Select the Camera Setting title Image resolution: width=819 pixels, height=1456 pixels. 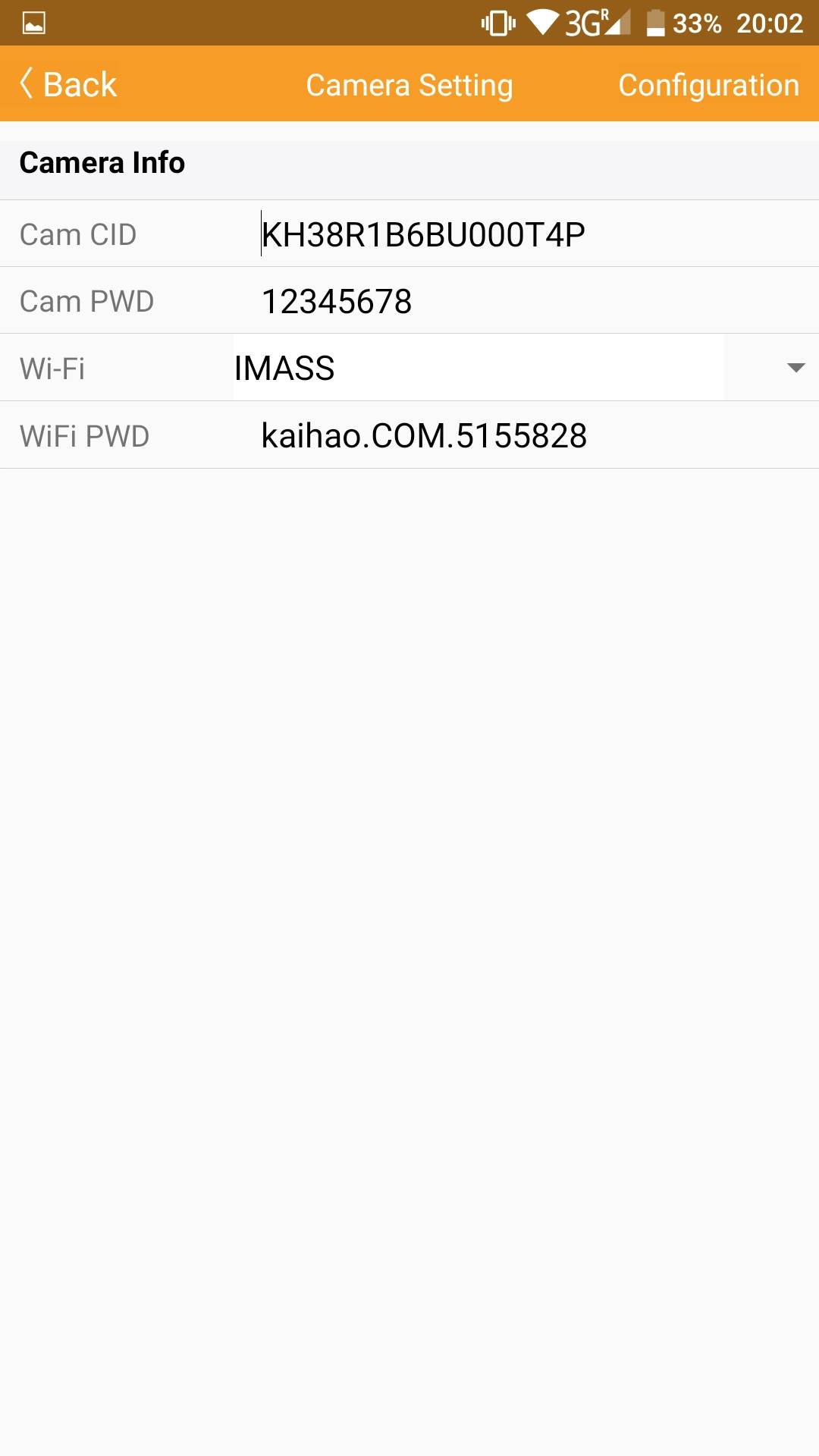pyautogui.click(x=409, y=84)
